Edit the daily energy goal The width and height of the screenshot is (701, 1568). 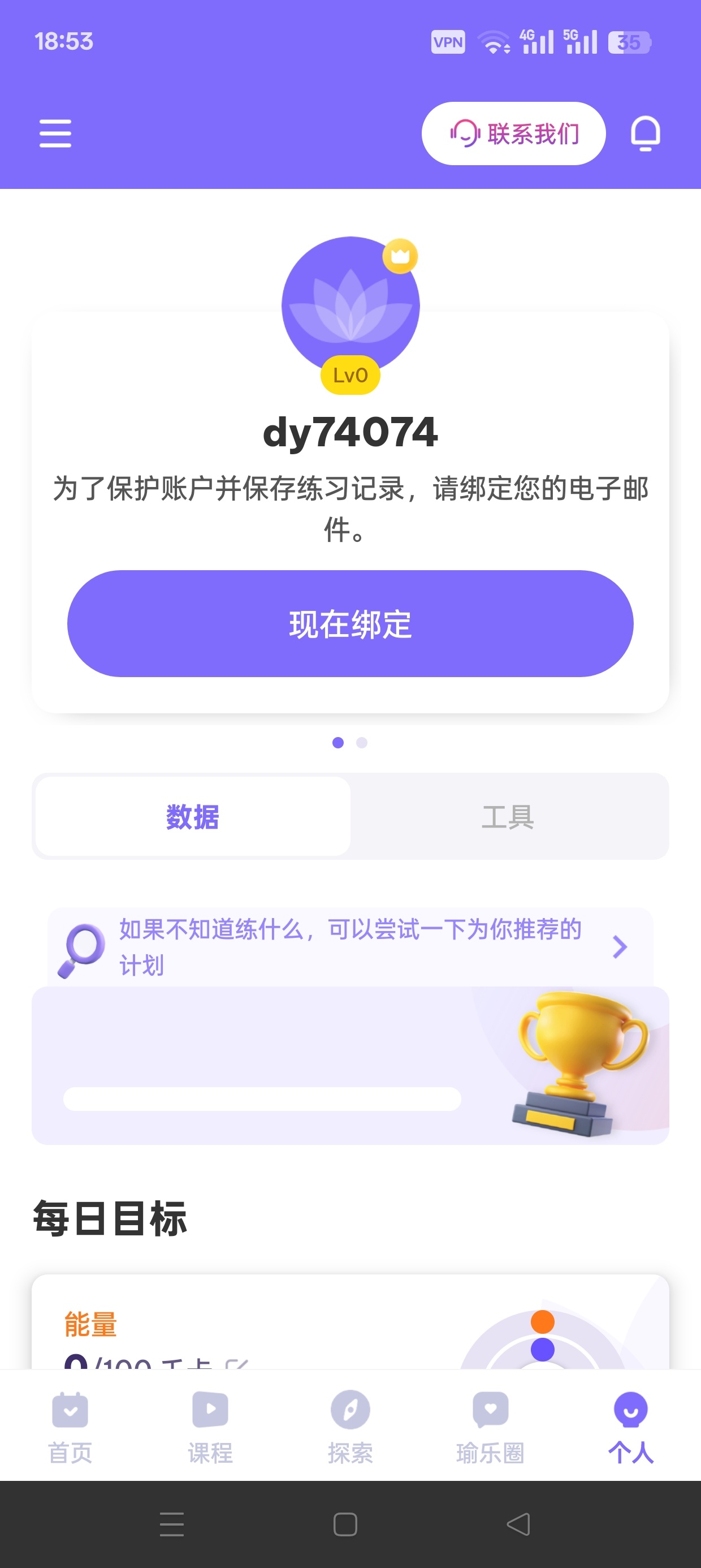[236, 1363]
